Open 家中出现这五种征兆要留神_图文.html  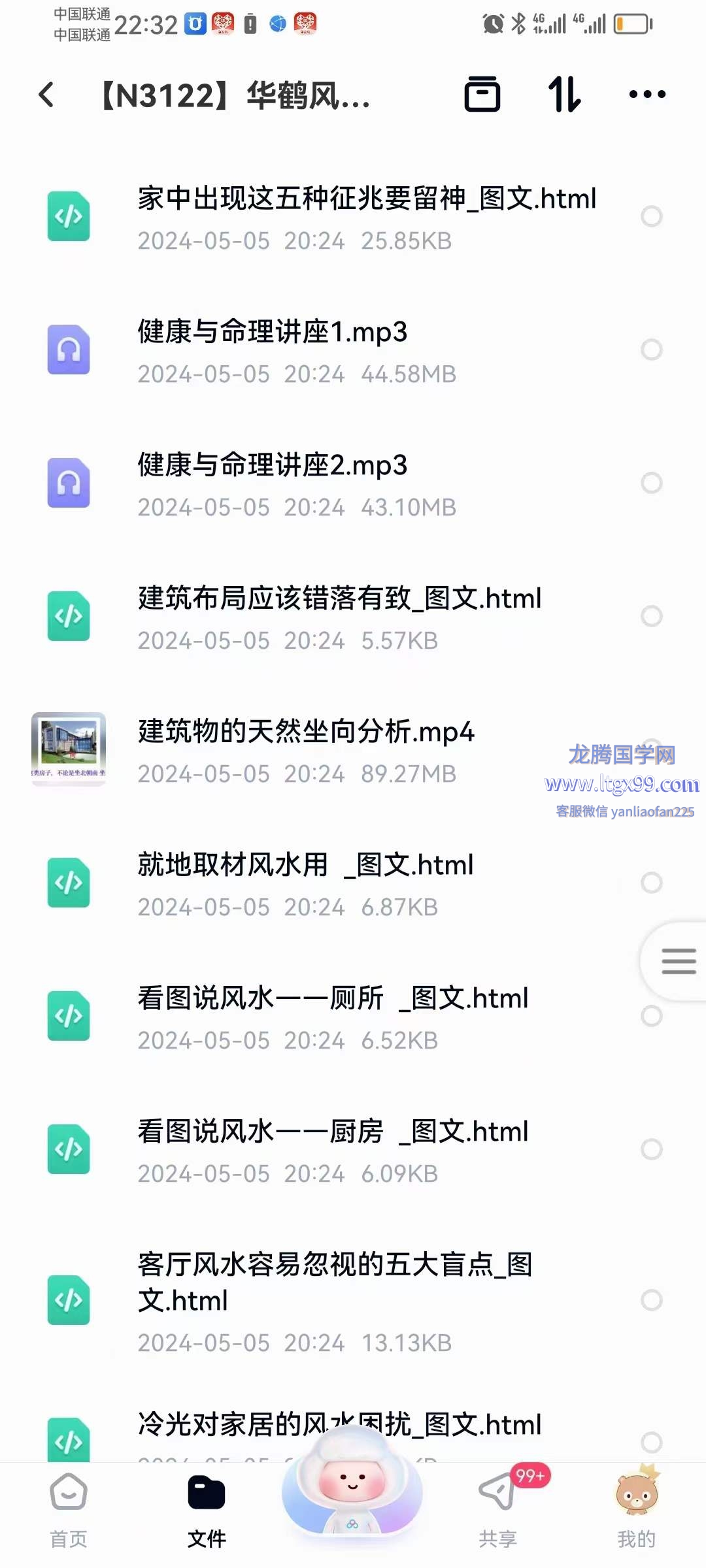coord(366,199)
